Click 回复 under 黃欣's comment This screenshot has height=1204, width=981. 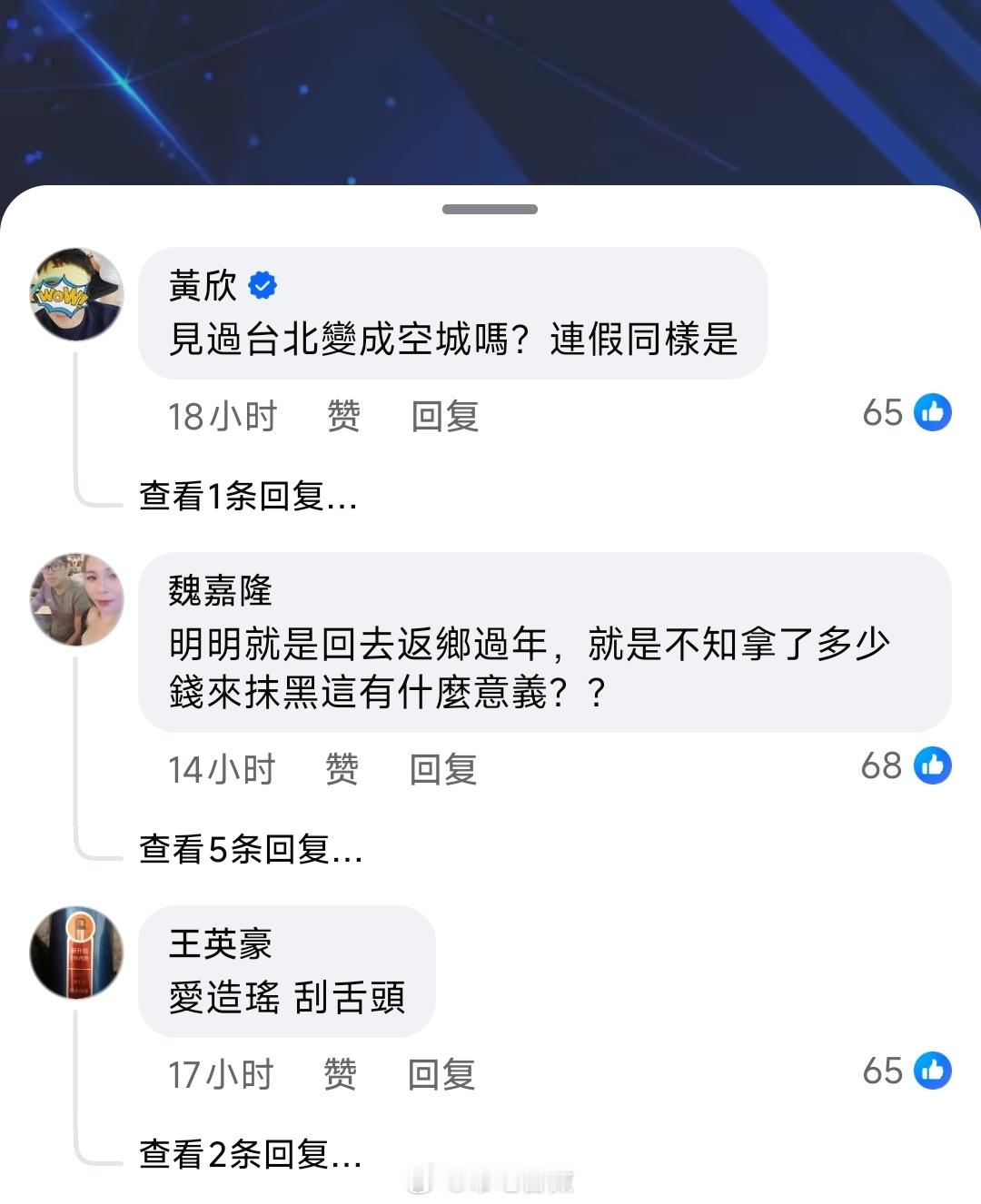[444, 416]
